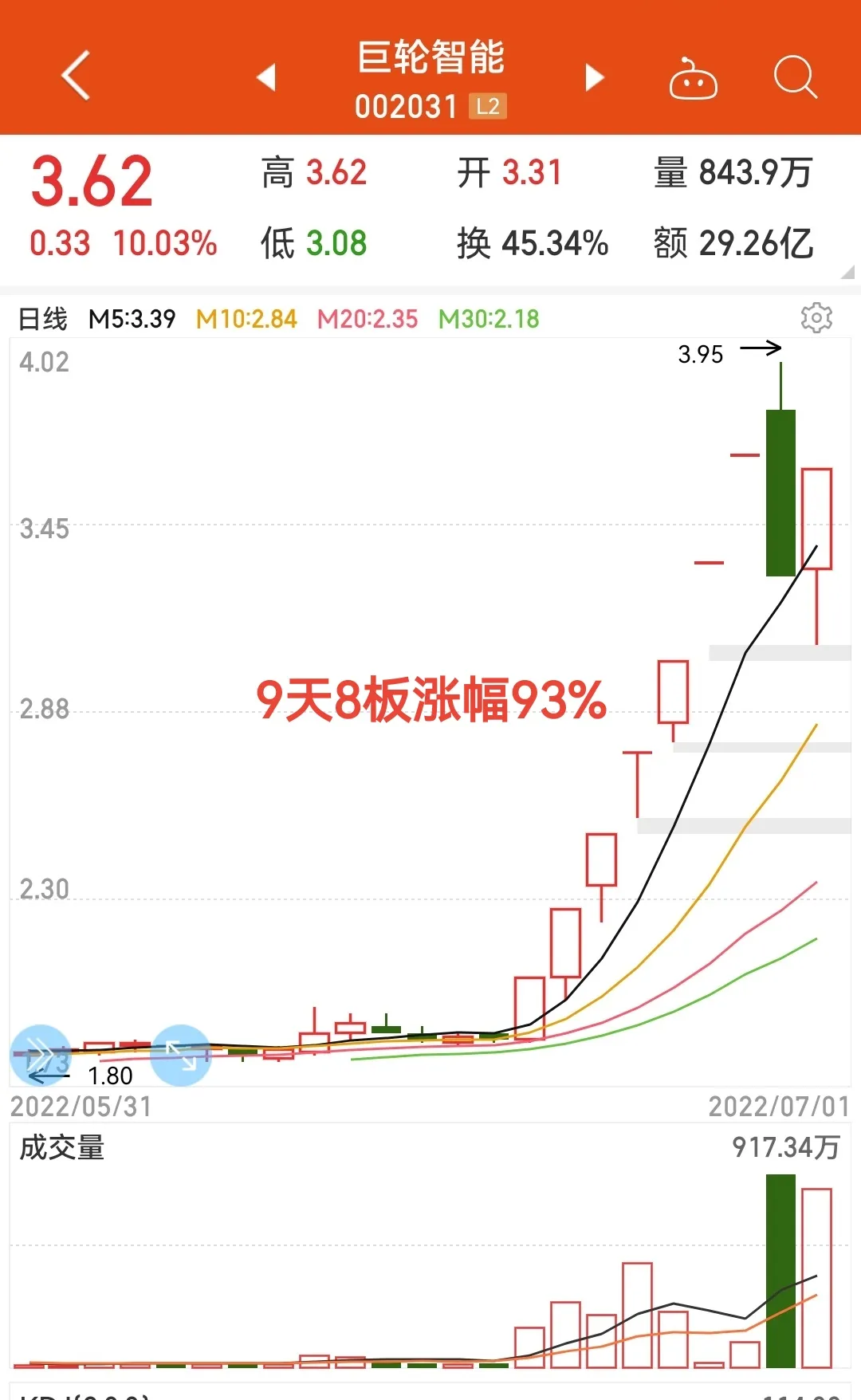
Task: Open stock search
Action: pyautogui.click(x=795, y=77)
